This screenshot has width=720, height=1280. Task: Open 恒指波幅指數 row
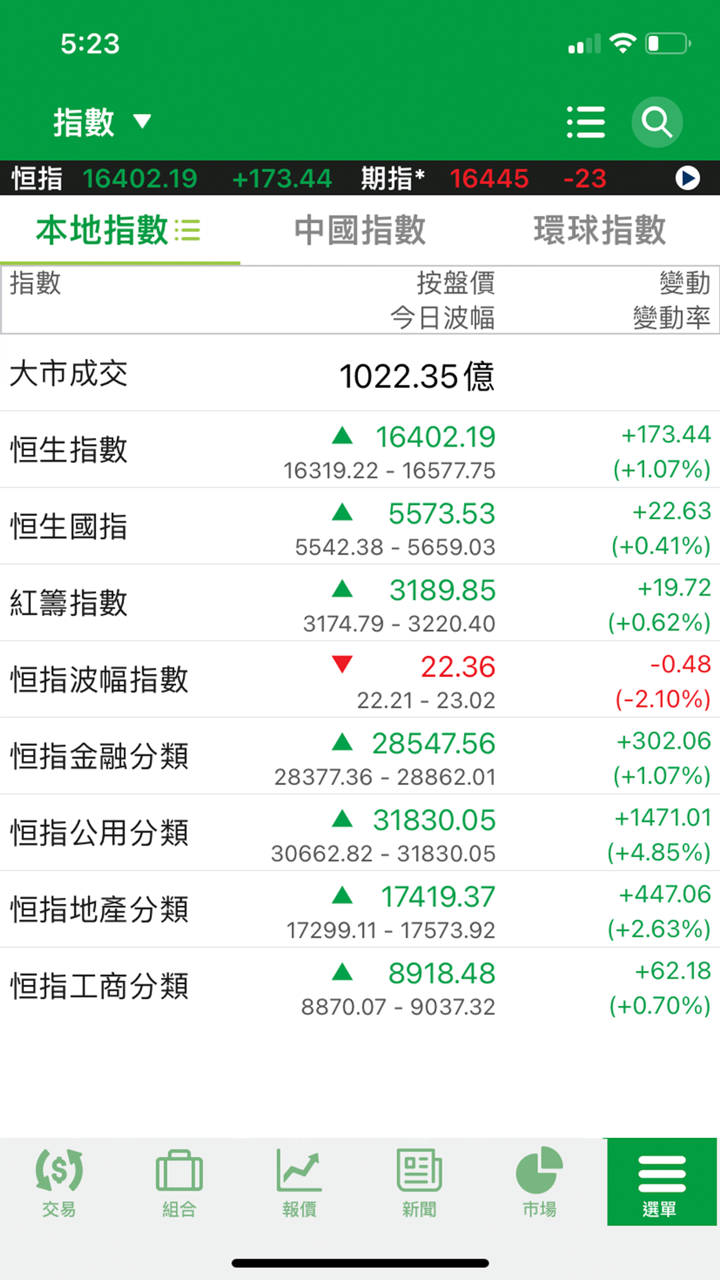(x=360, y=680)
